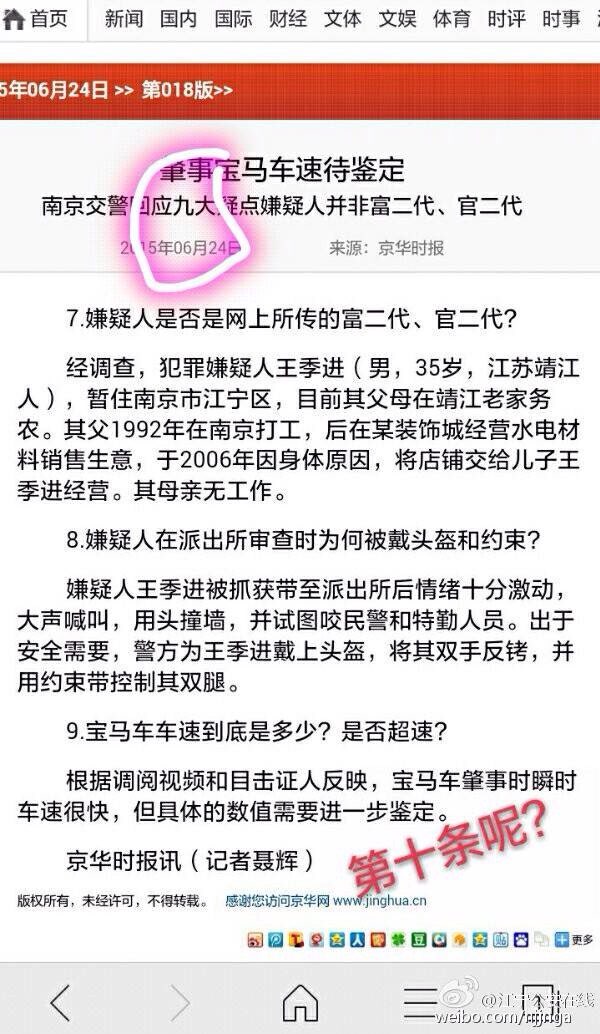Select the 文娱 section
600x1034 pixels.
pos(398,19)
